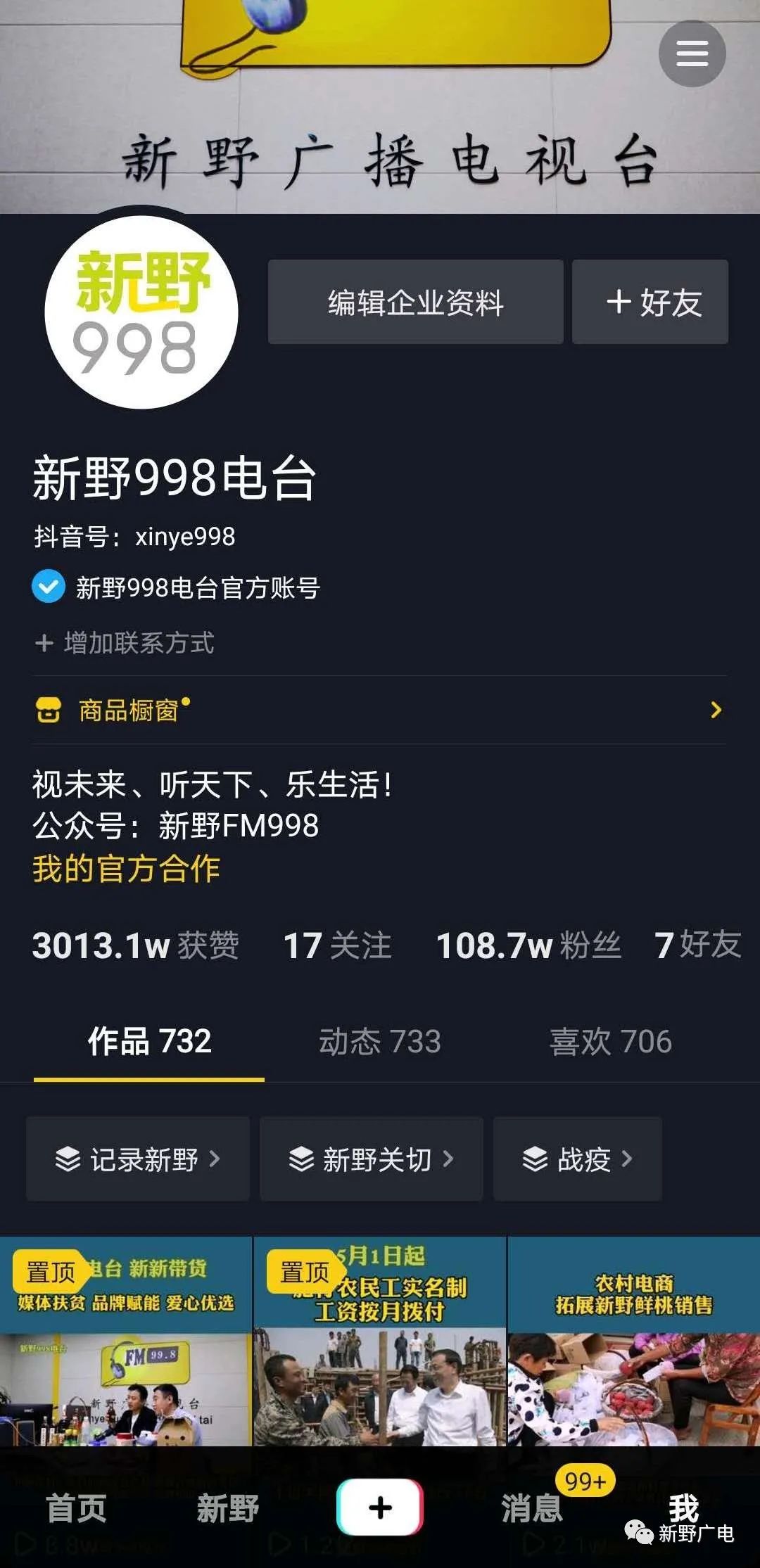Add friends with +好友 button
Screen dimensions: 760x1568
pos(650,302)
